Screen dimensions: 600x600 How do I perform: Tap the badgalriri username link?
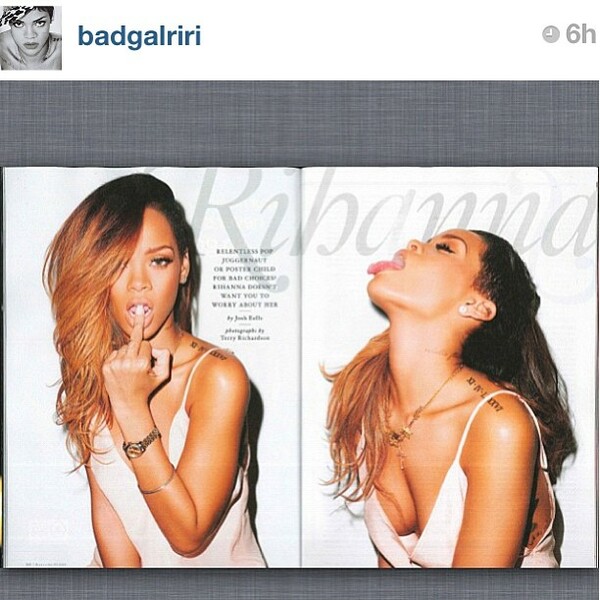click(139, 37)
